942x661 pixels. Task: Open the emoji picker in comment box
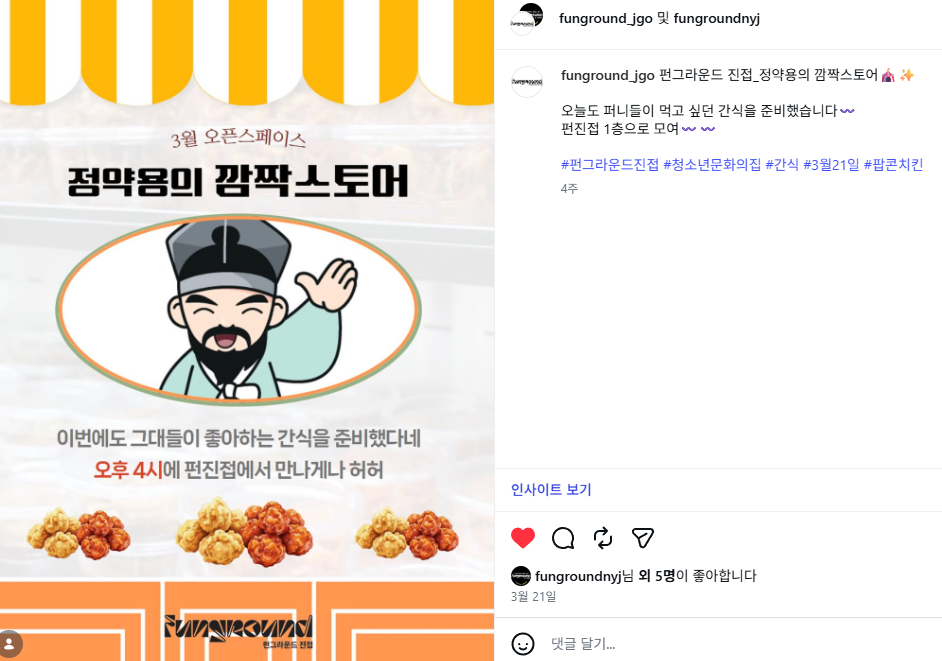coord(523,644)
